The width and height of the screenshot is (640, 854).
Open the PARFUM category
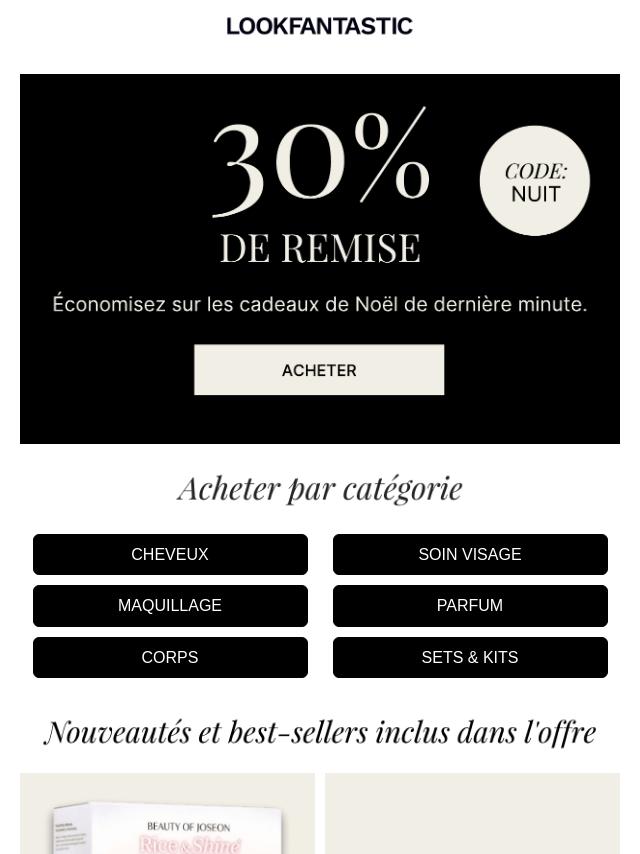pyautogui.click(x=470, y=606)
